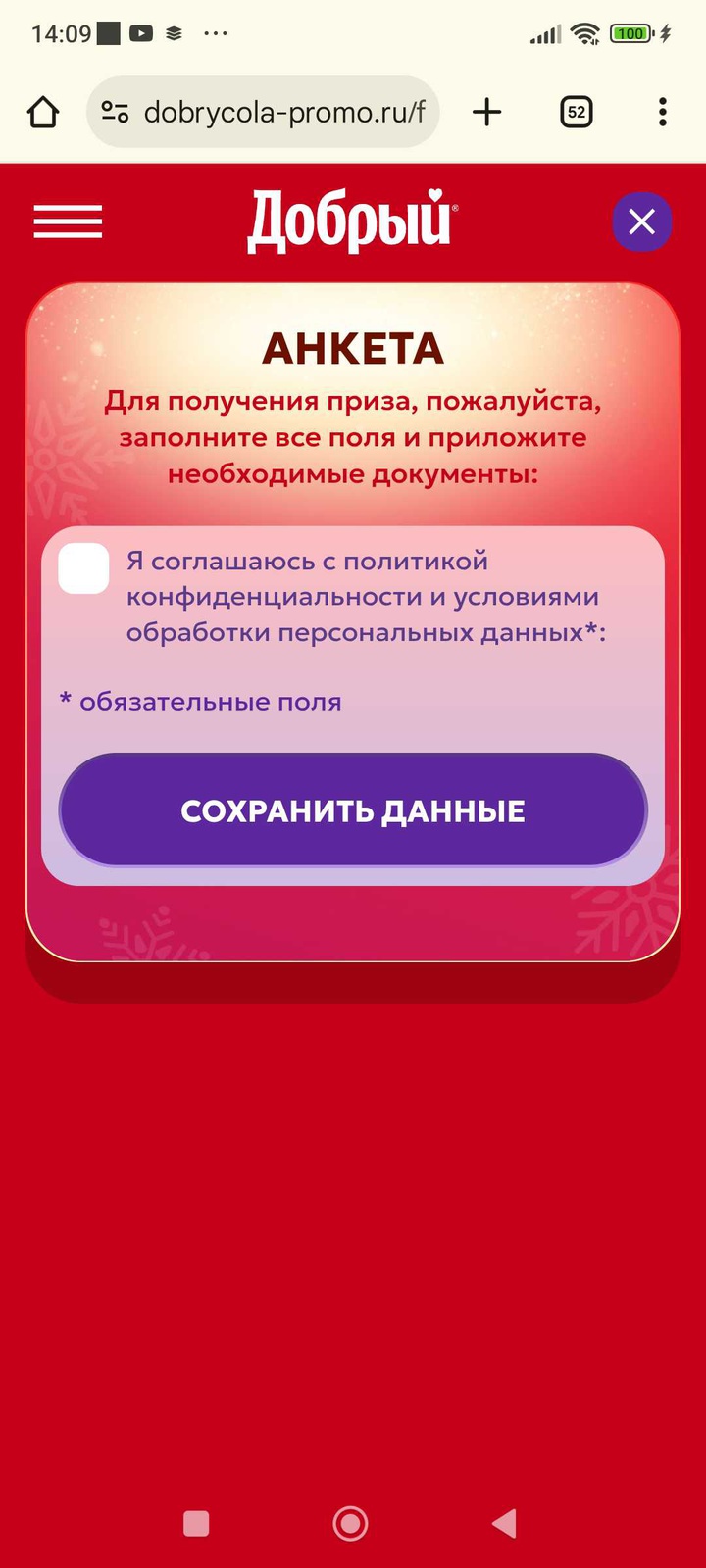Go back with system back button

[x=504, y=1523]
